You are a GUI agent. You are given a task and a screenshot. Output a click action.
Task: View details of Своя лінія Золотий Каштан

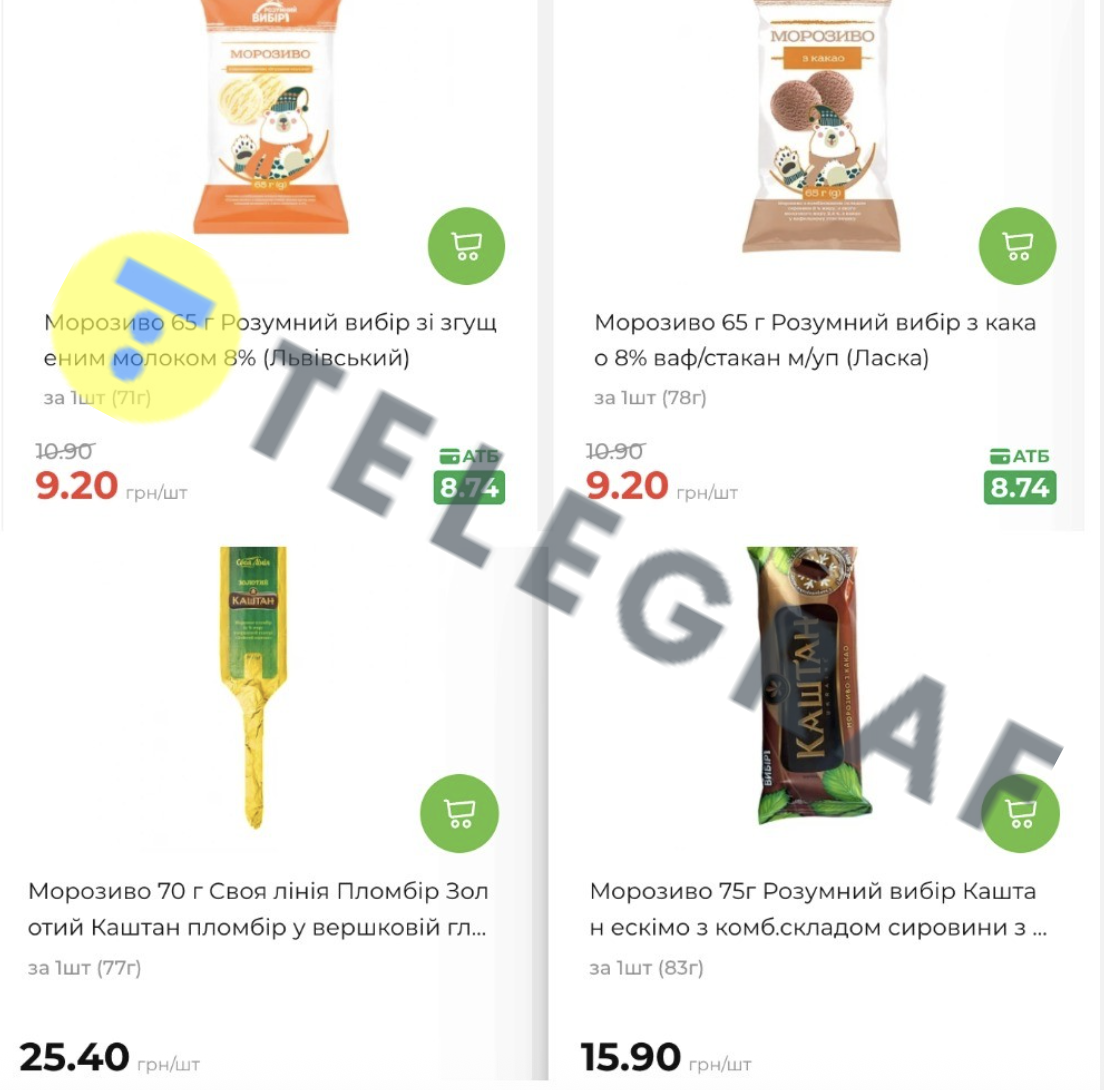pyautogui.click(x=258, y=909)
